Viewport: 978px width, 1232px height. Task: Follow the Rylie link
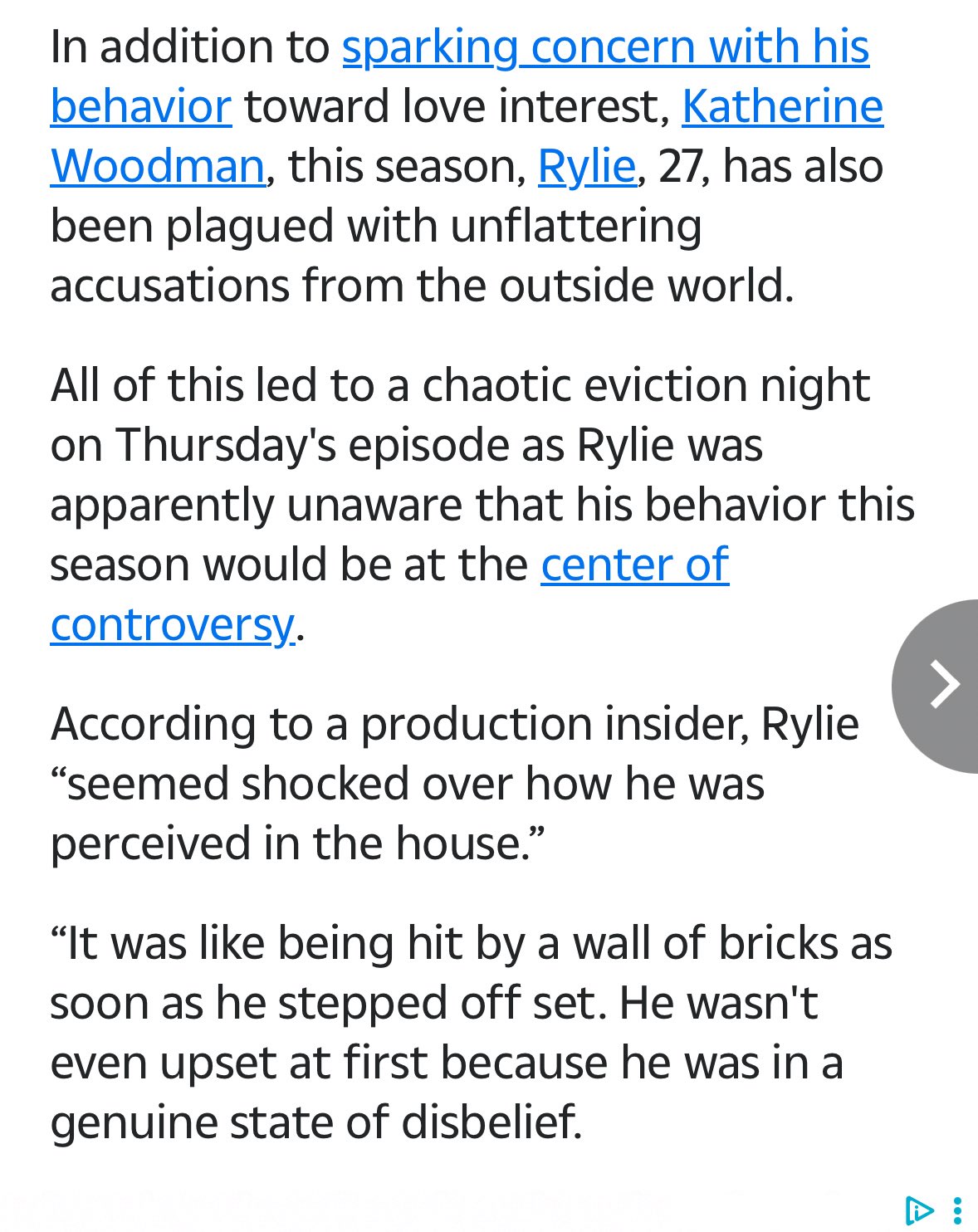click(x=586, y=167)
